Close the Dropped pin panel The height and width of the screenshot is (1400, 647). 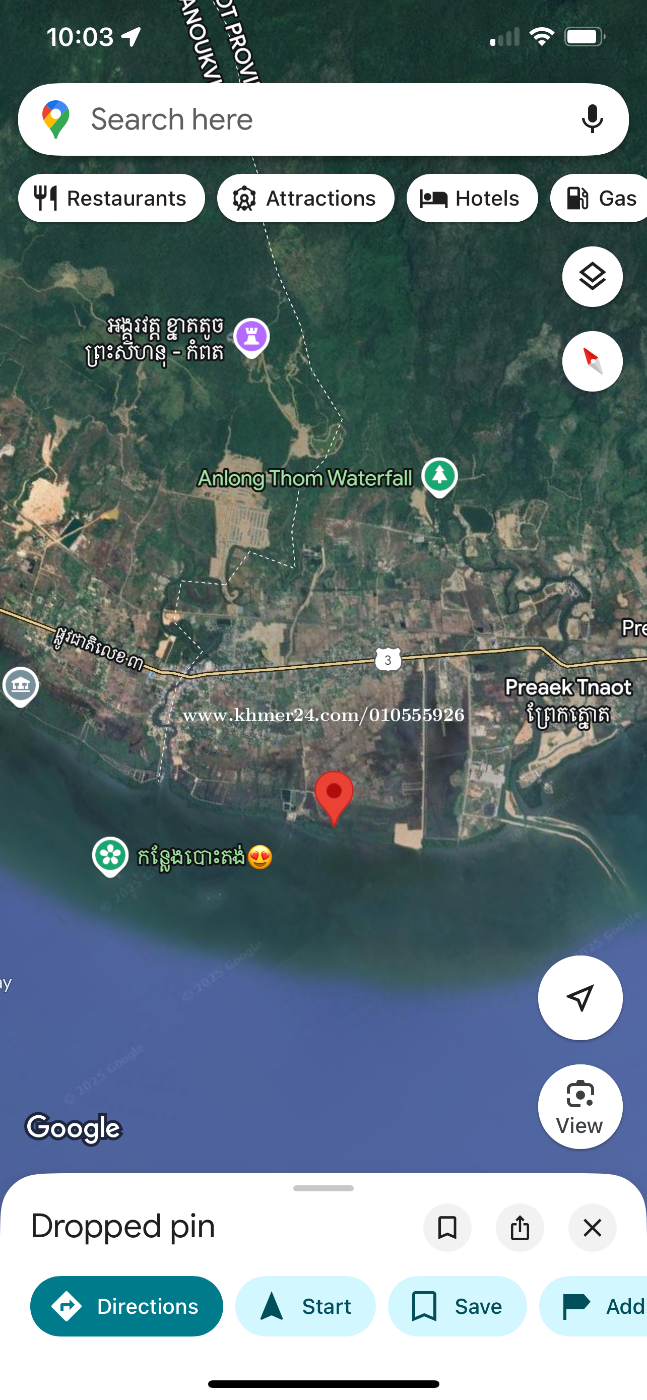tap(592, 1227)
